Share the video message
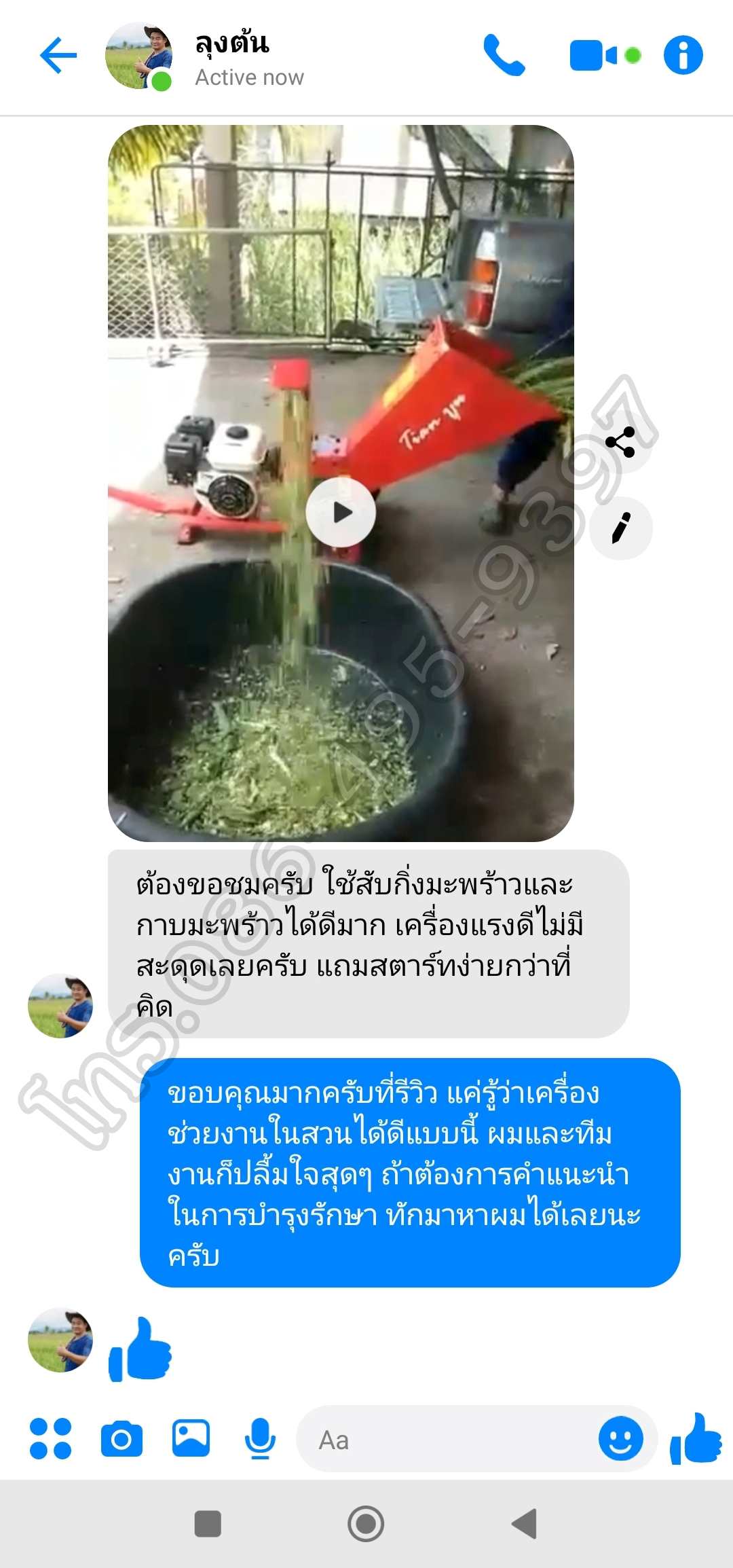733x1568 pixels. [621, 442]
